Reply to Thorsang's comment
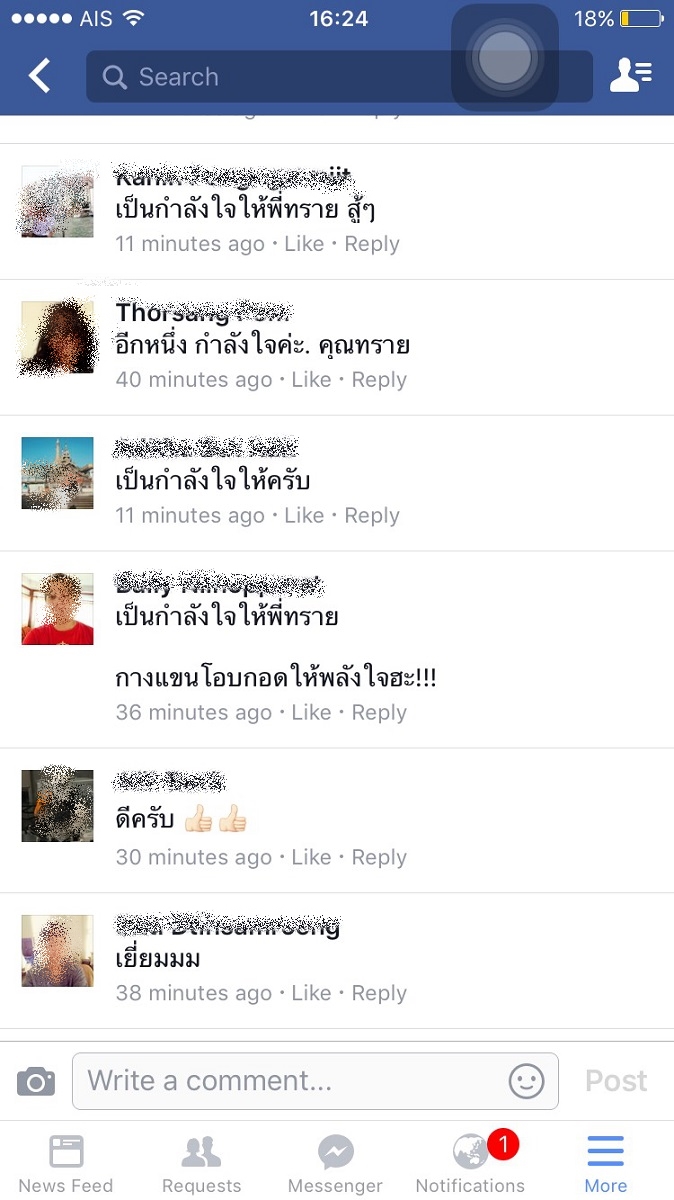This screenshot has height=1200, width=674. pos(379,380)
